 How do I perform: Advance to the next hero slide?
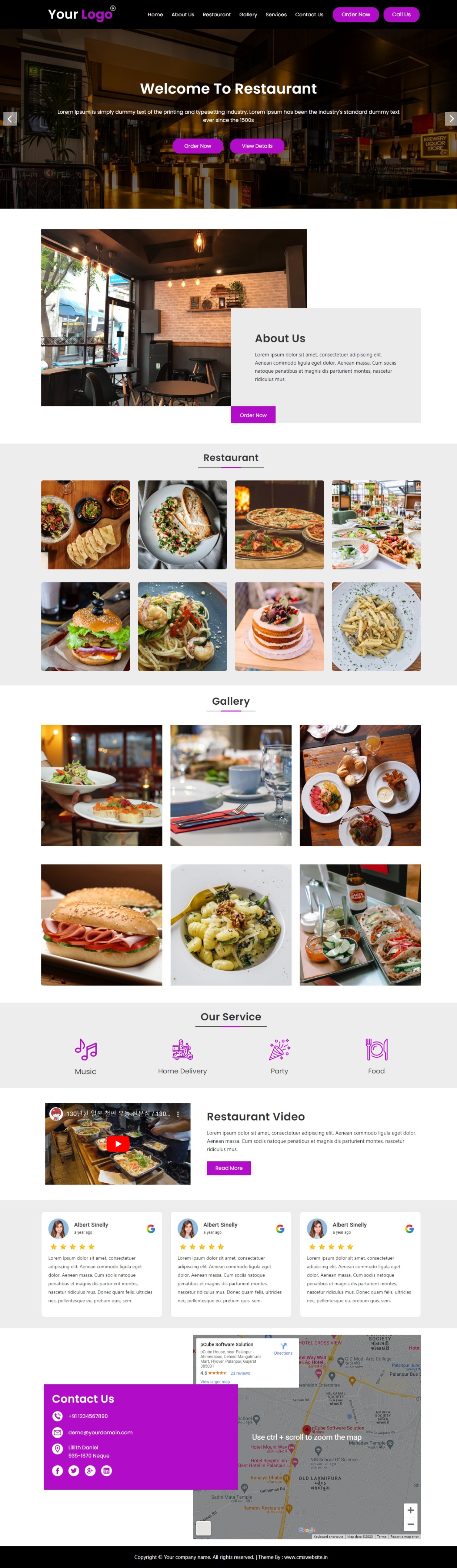click(450, 119)
